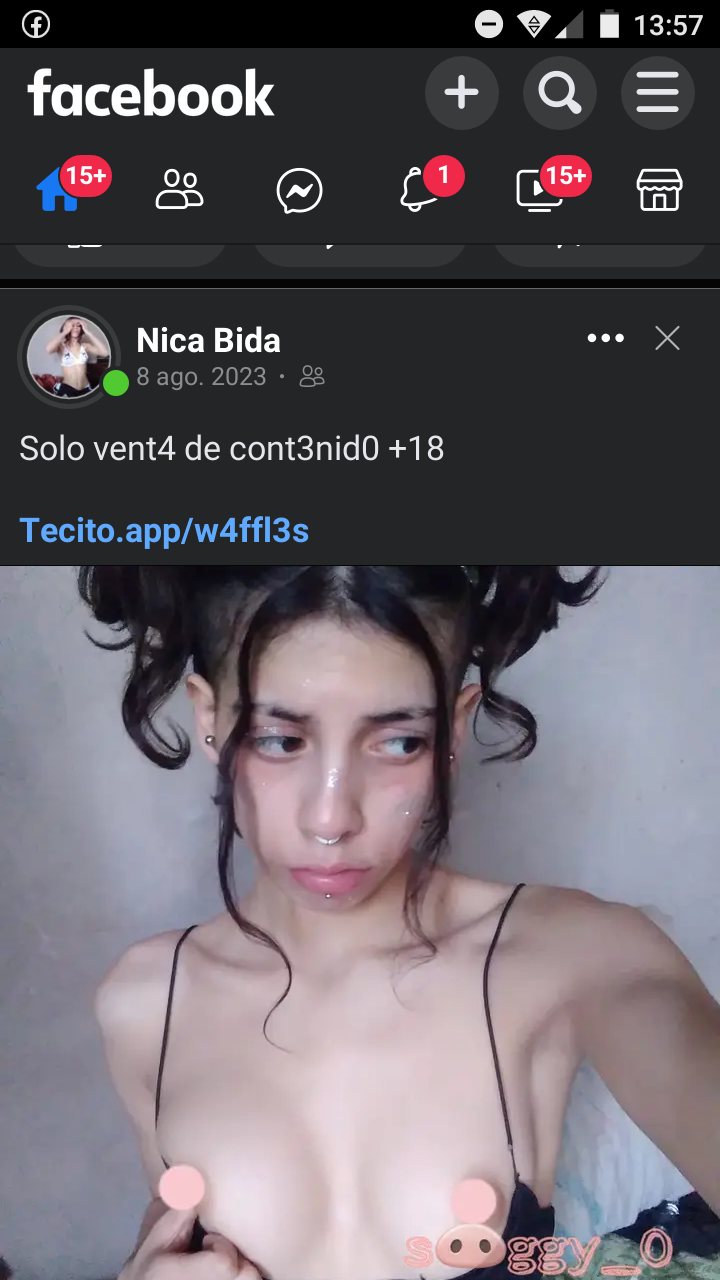Open the Tecito.app/w4ffl3s link
The image size is (720, 1280).
164,530
